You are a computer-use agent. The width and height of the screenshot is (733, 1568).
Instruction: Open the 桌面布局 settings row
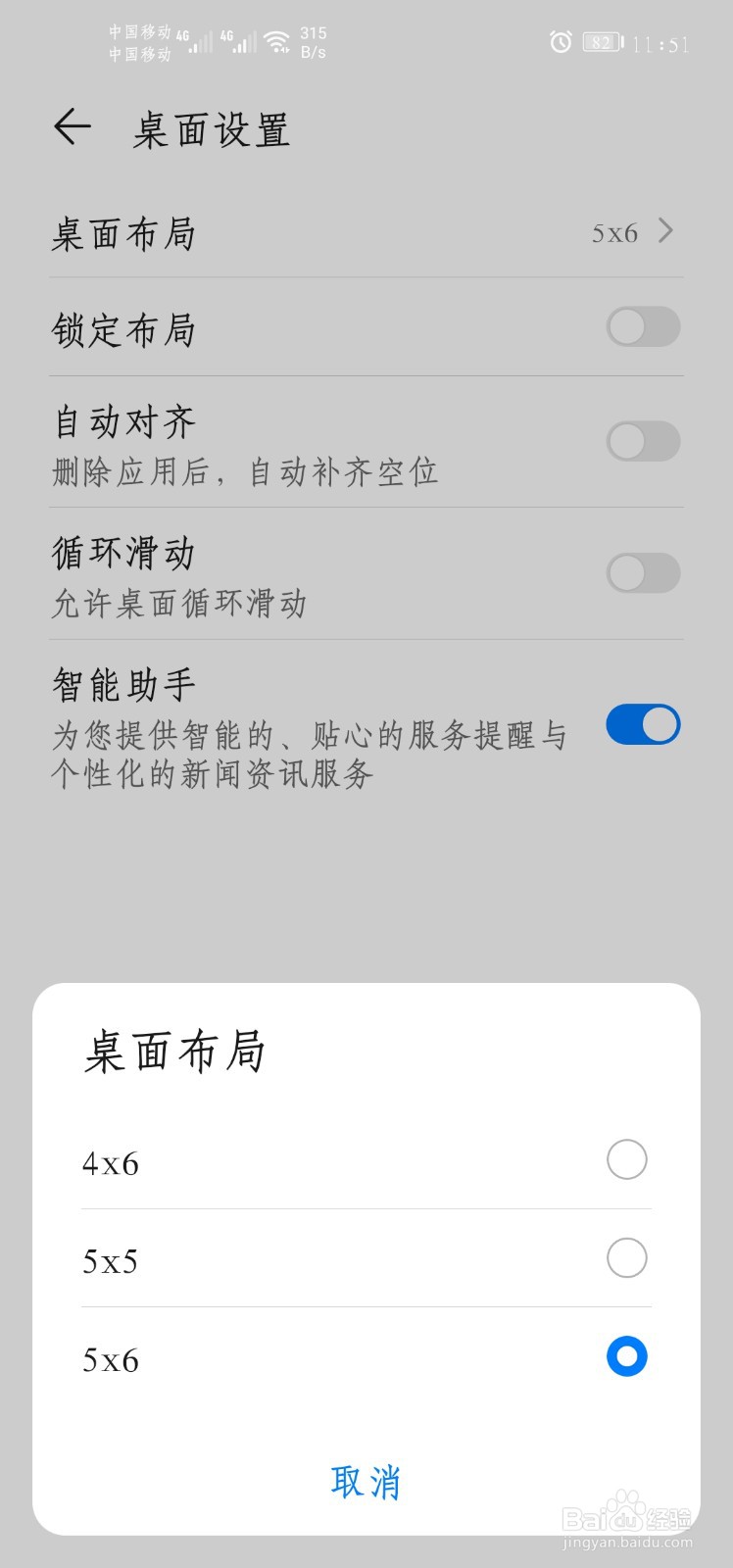click(x=294, y=232)
